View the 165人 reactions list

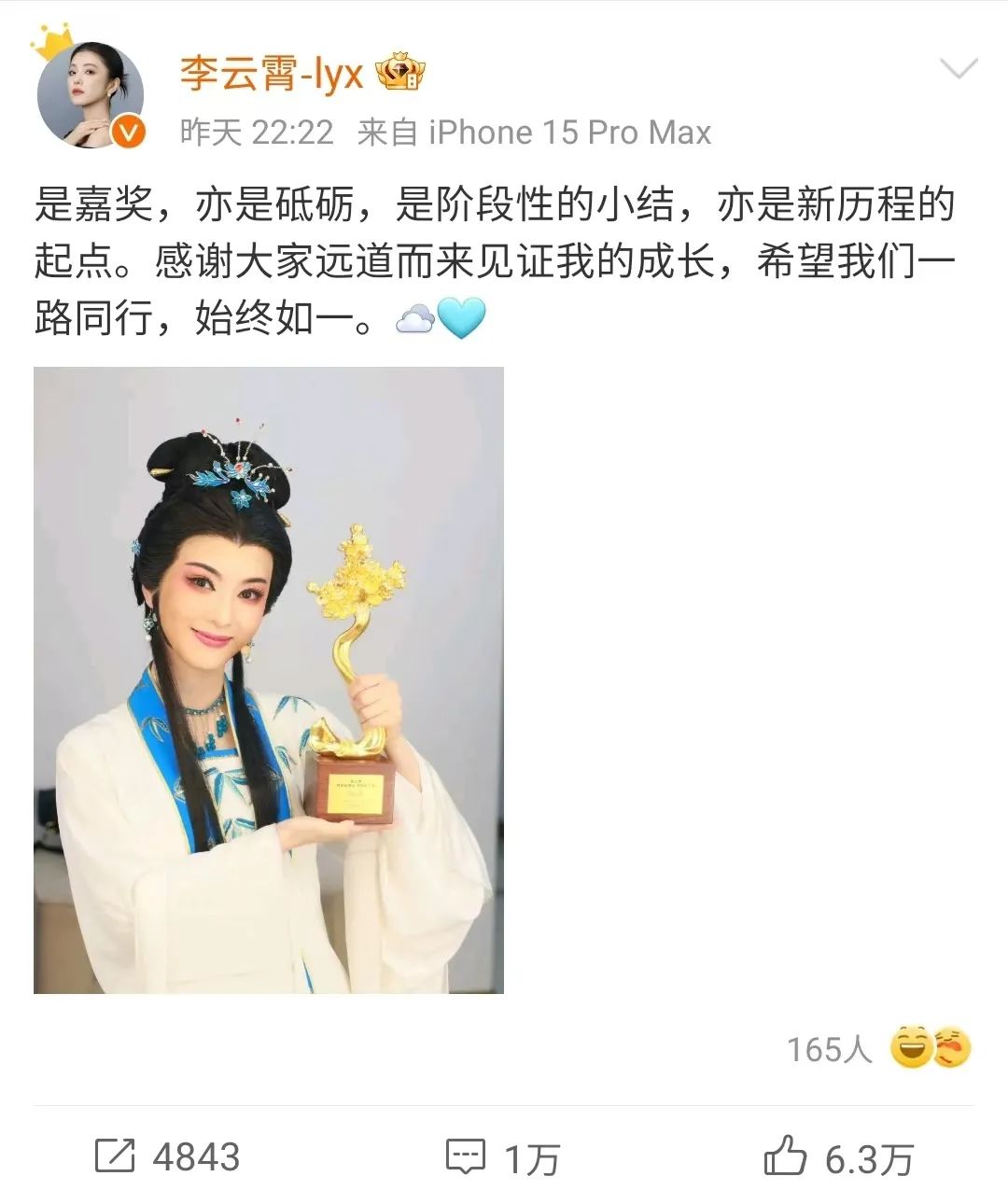click(x=877, y=1049)
